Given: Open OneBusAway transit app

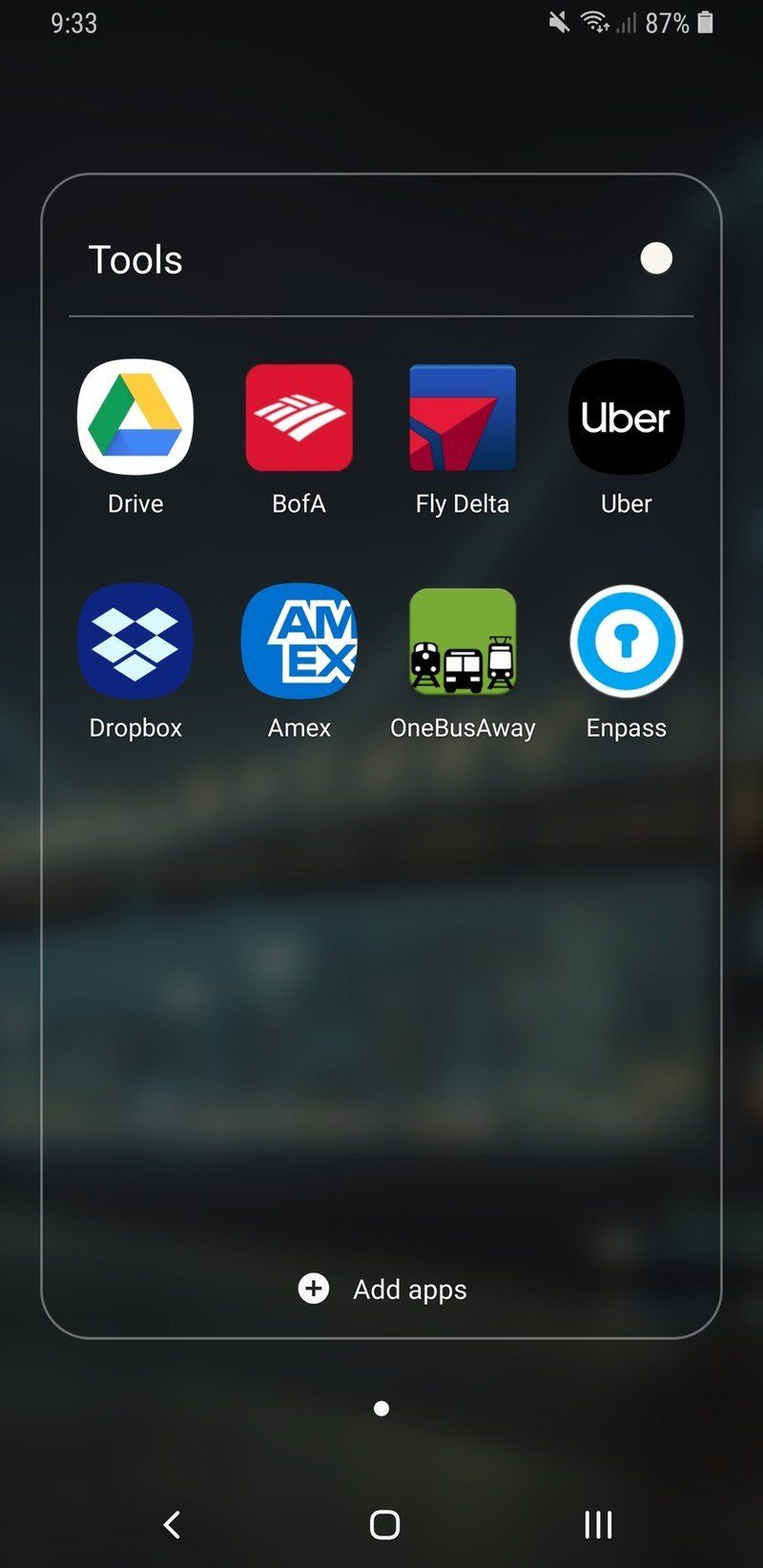Looking at the screenshot, I should [x=463, y=641].
